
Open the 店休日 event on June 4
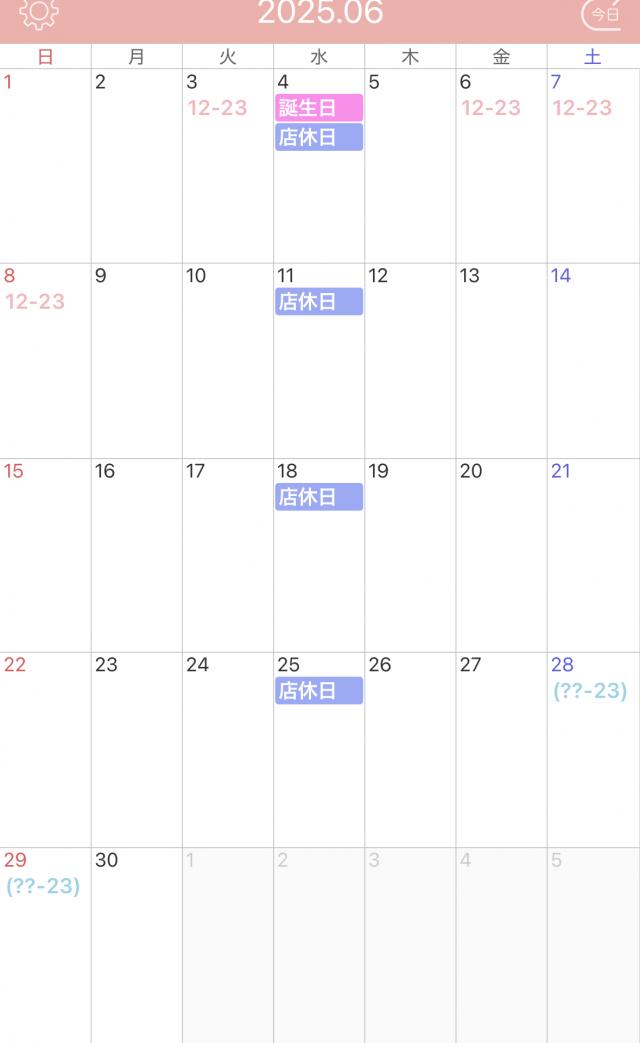[319, 137]
